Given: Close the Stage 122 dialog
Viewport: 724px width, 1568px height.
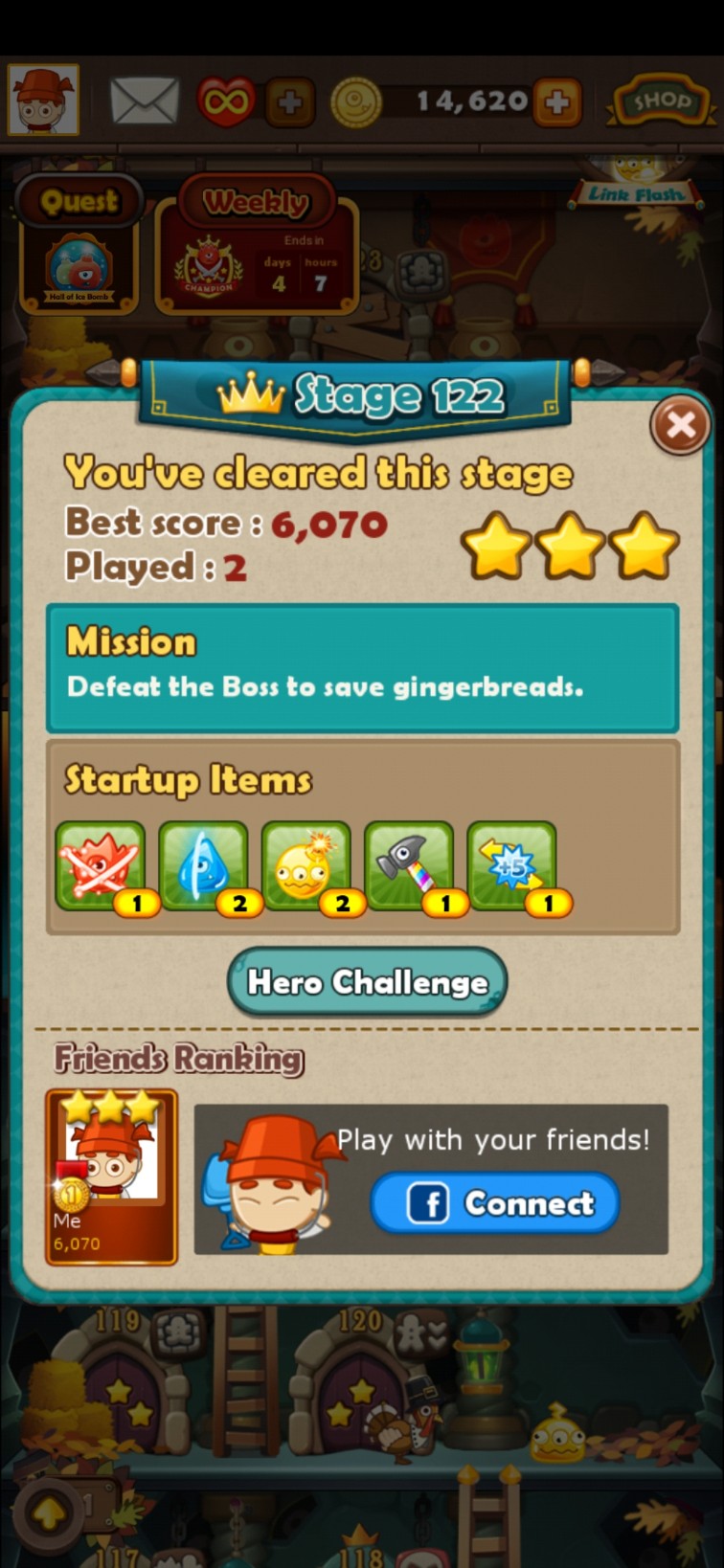Looking at the screenshot, I should coord(680,424).
